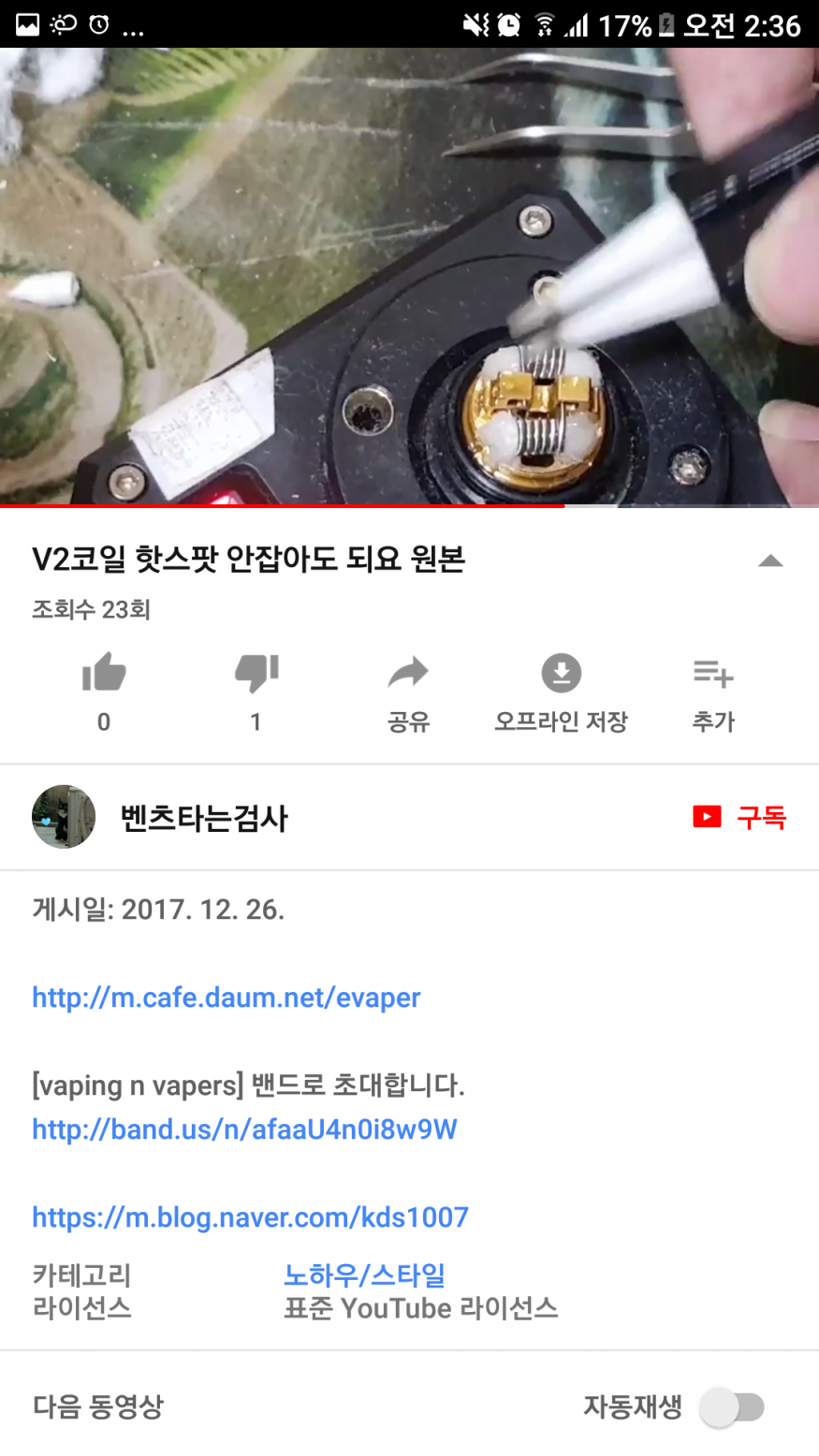
Task: Tap the video player to show controls
Action: tap(409, 276)
